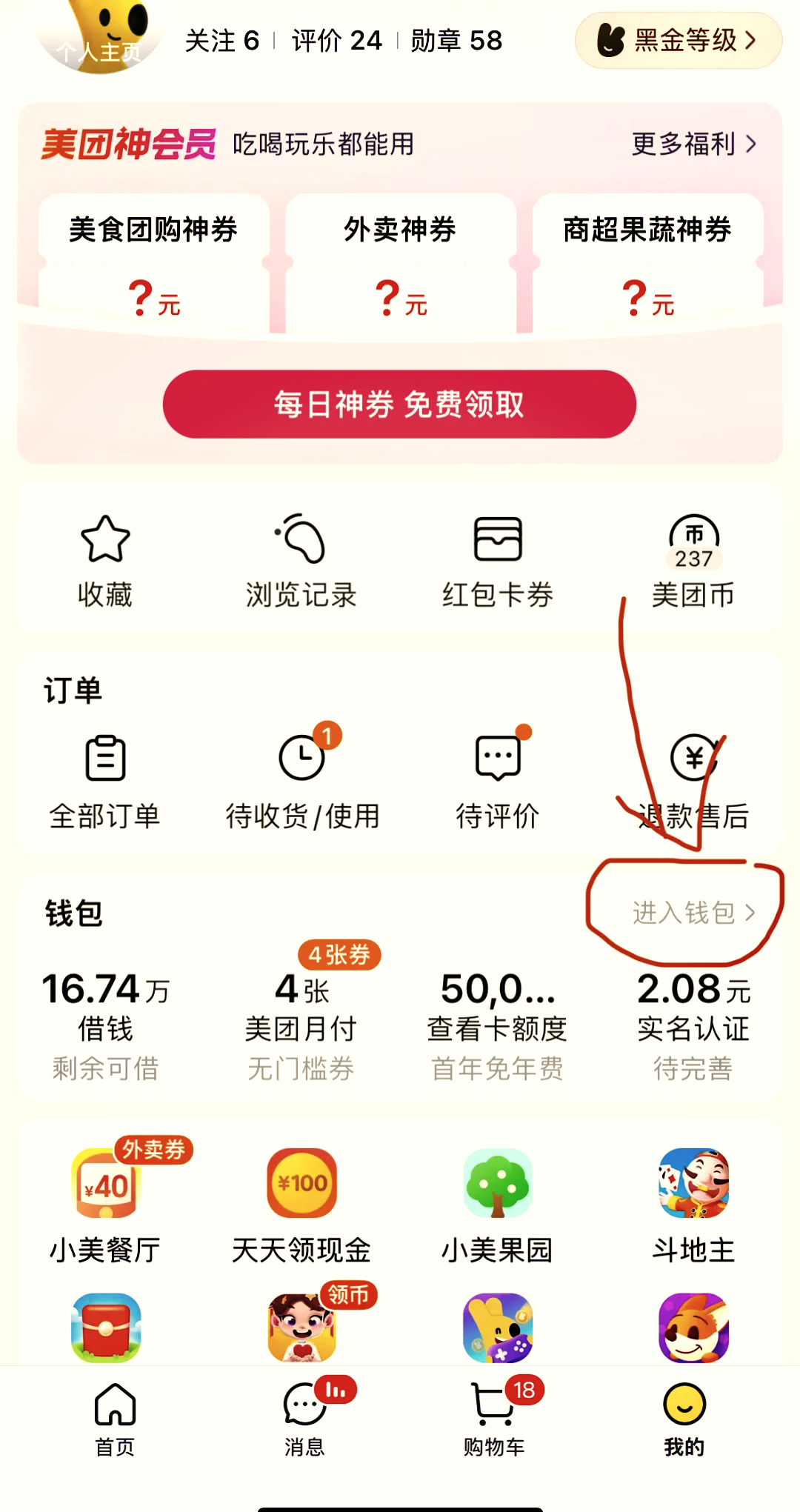
Task: Open the 外卖神券 coupon card
Action: [400, 264]
